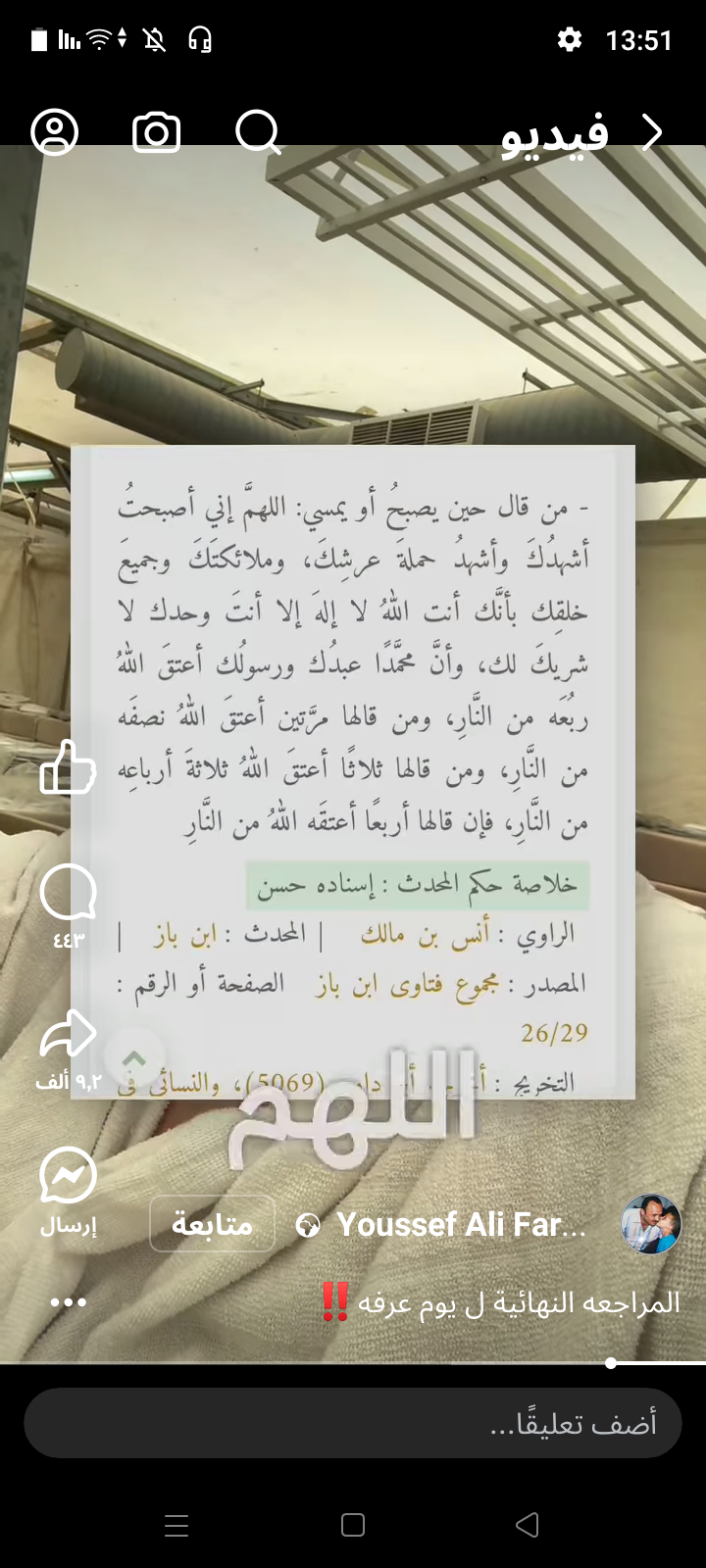View Youssef Ali Far's profile picture

coord(651,1224)
